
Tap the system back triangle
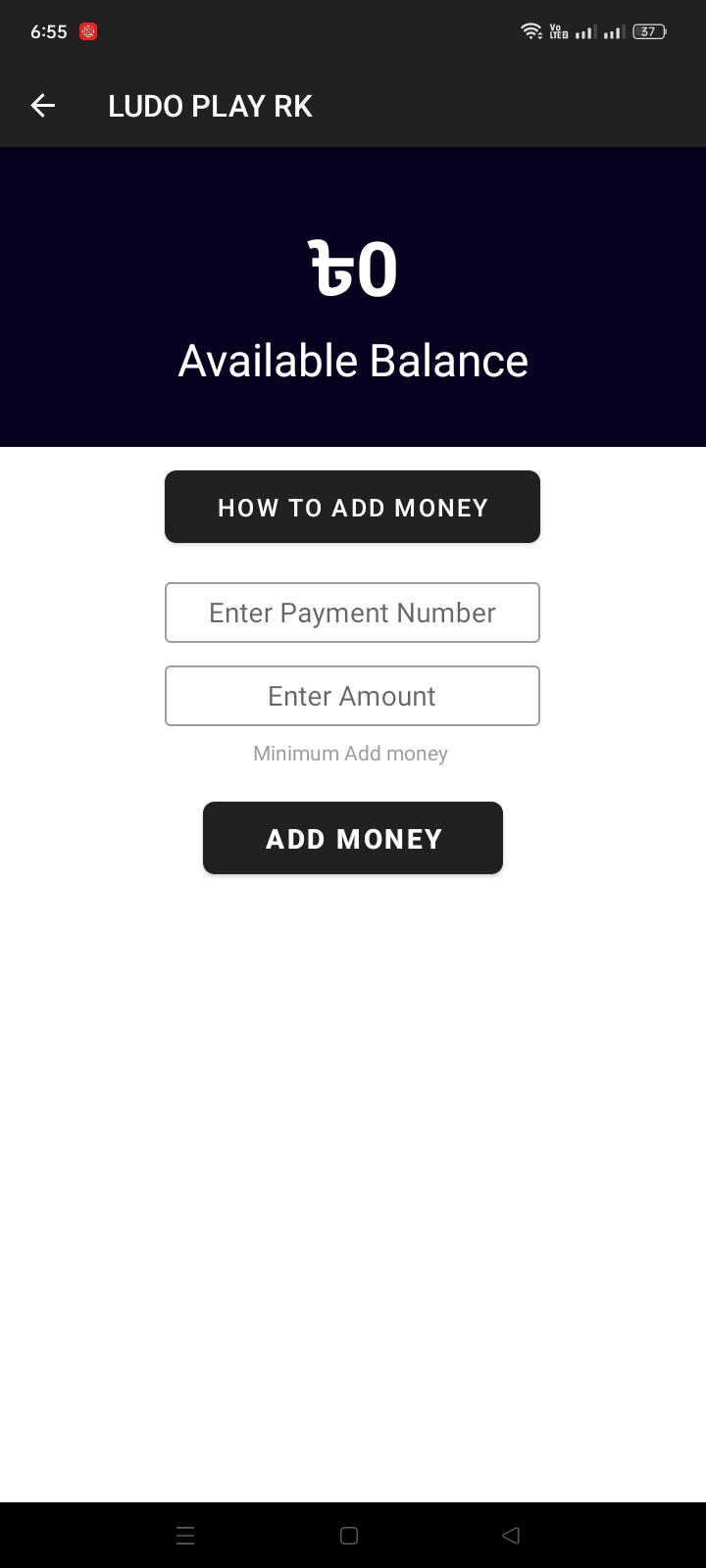510,1536
